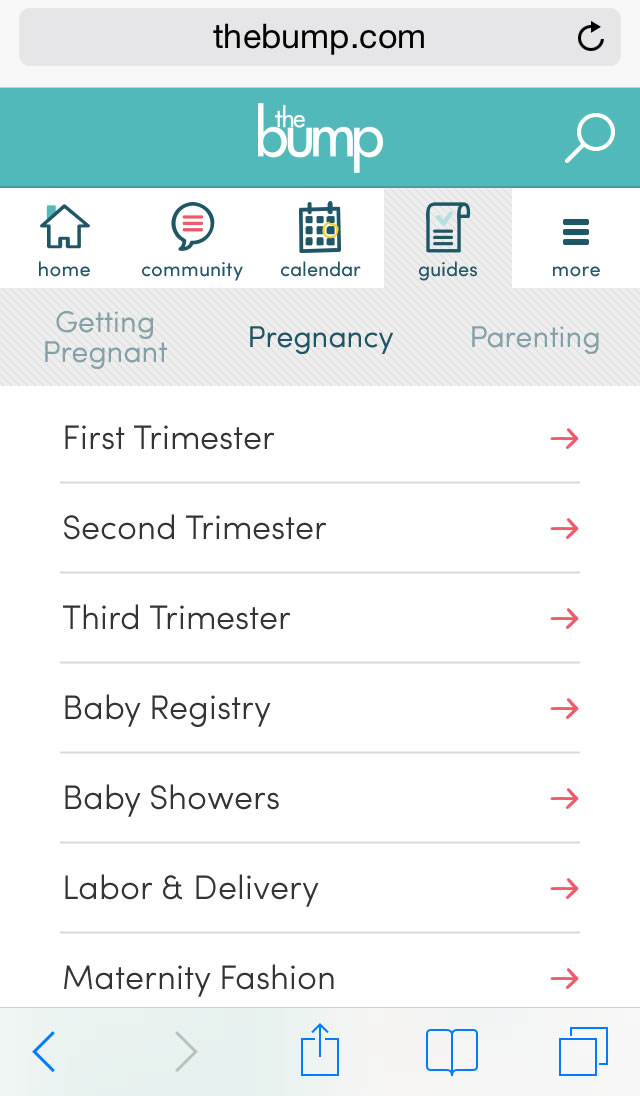This screenshot has width=640, height=1096.
Task: Switch to the calendar section
Action: point(320,239)
